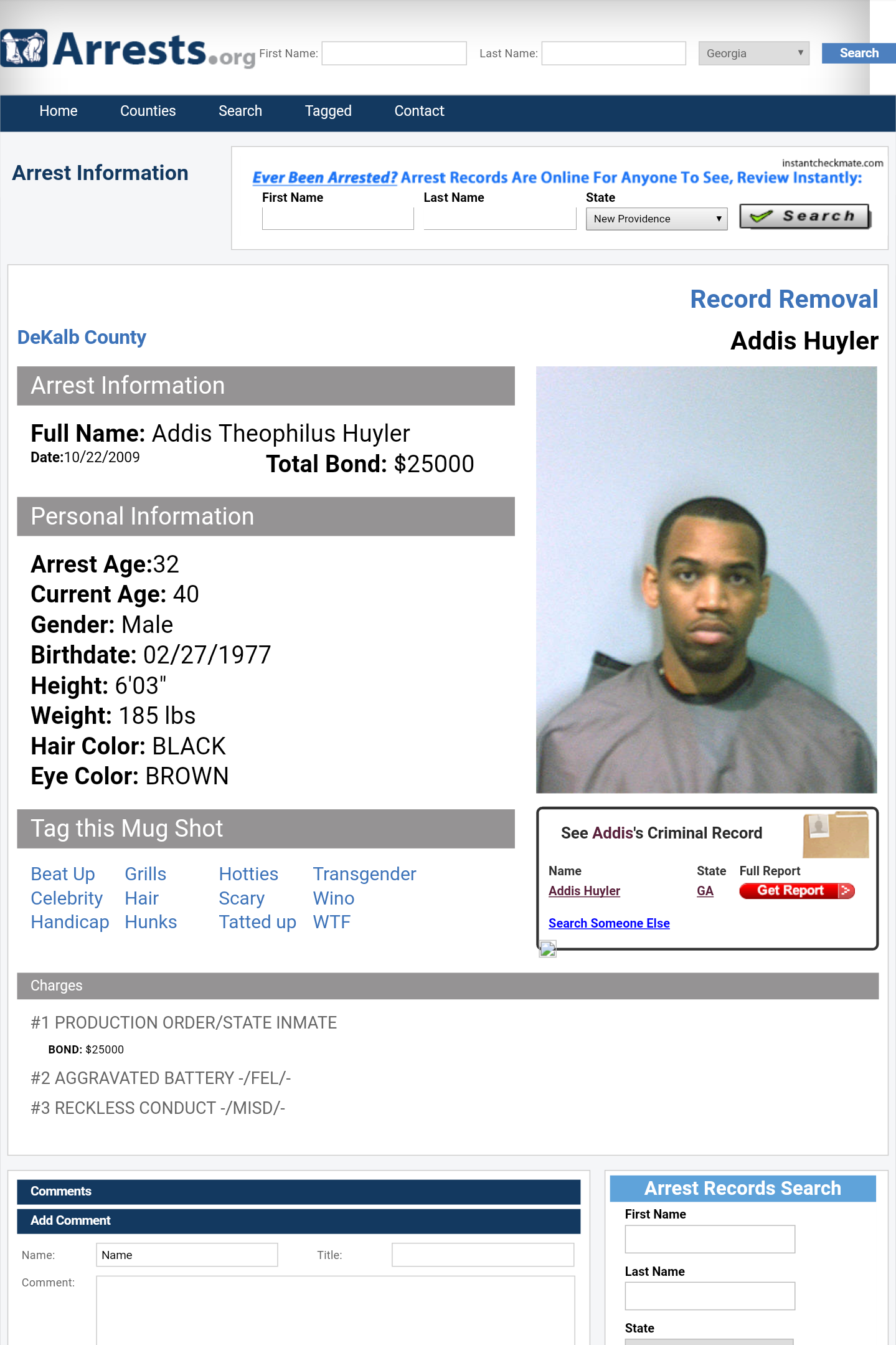Tap the comment Name input field
Image resolution: width=896 pixels, height=1345 pixels.
tap(187, 1255)
